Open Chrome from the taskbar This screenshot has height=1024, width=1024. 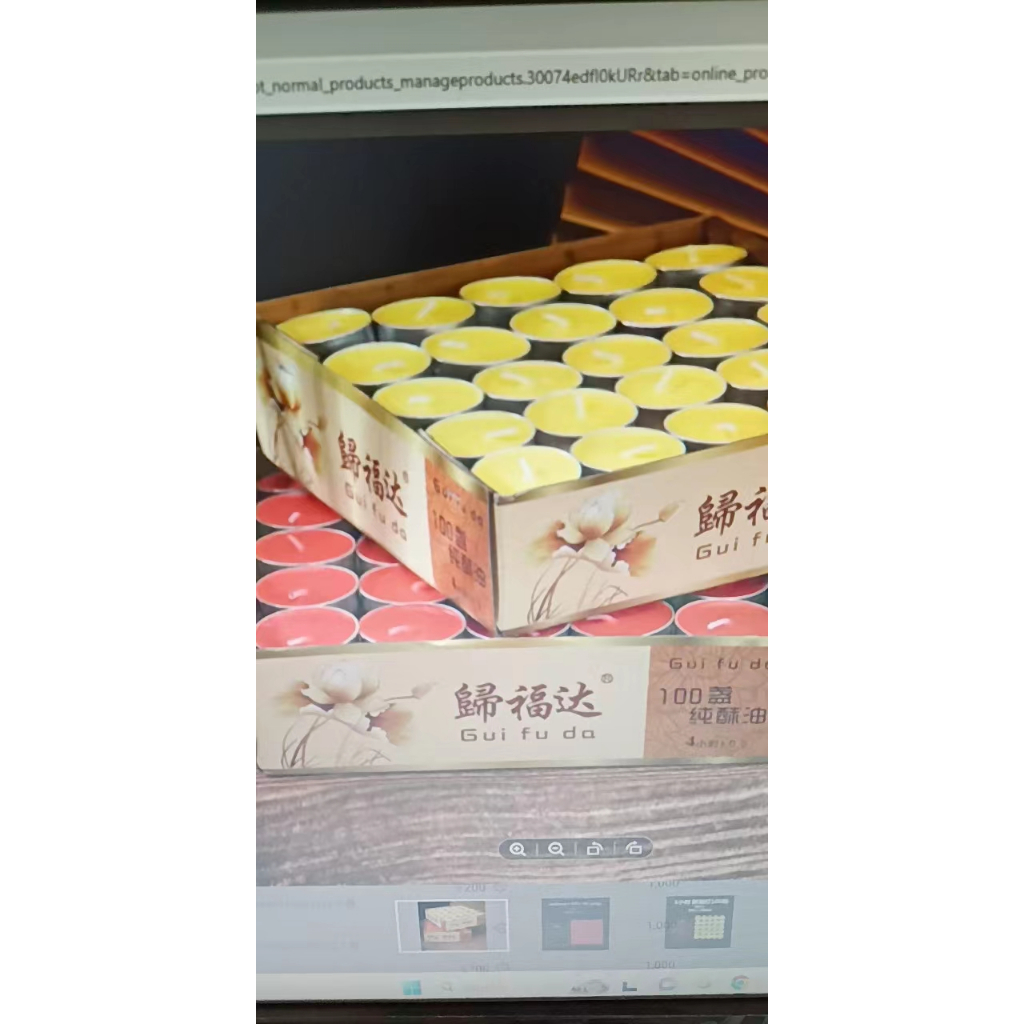click(x=740, y=983)
